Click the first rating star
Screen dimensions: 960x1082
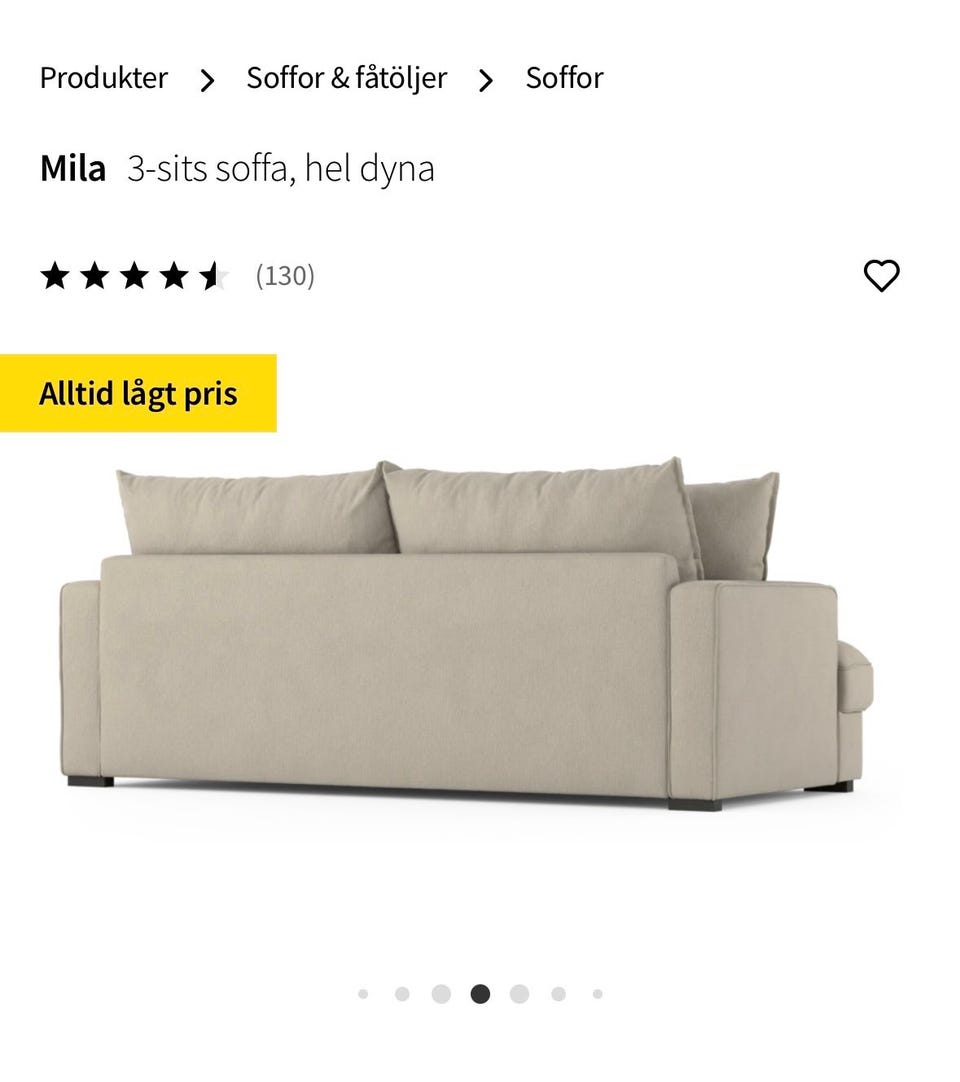coord(57,276)
